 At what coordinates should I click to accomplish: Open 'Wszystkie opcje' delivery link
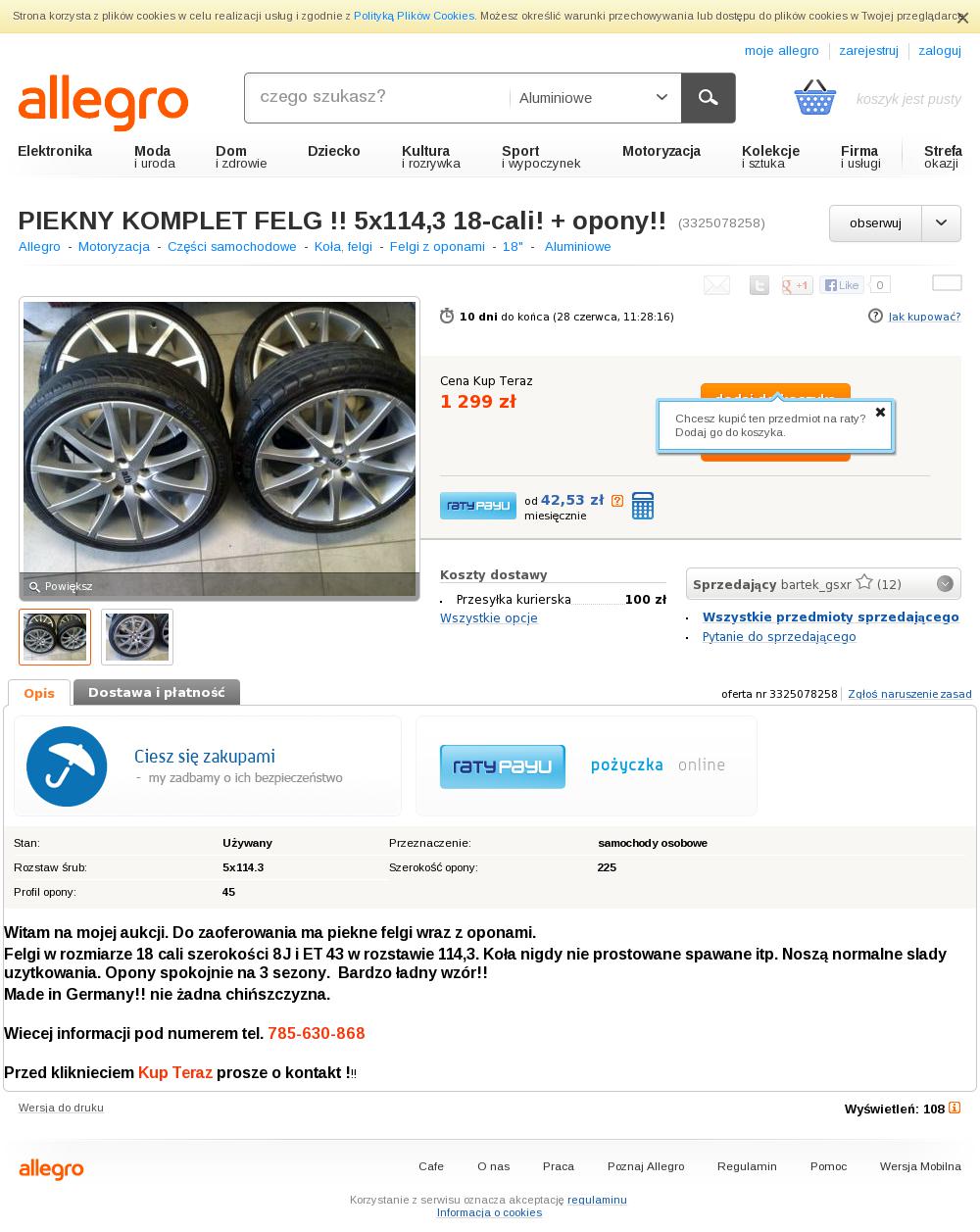pos(488,618)
